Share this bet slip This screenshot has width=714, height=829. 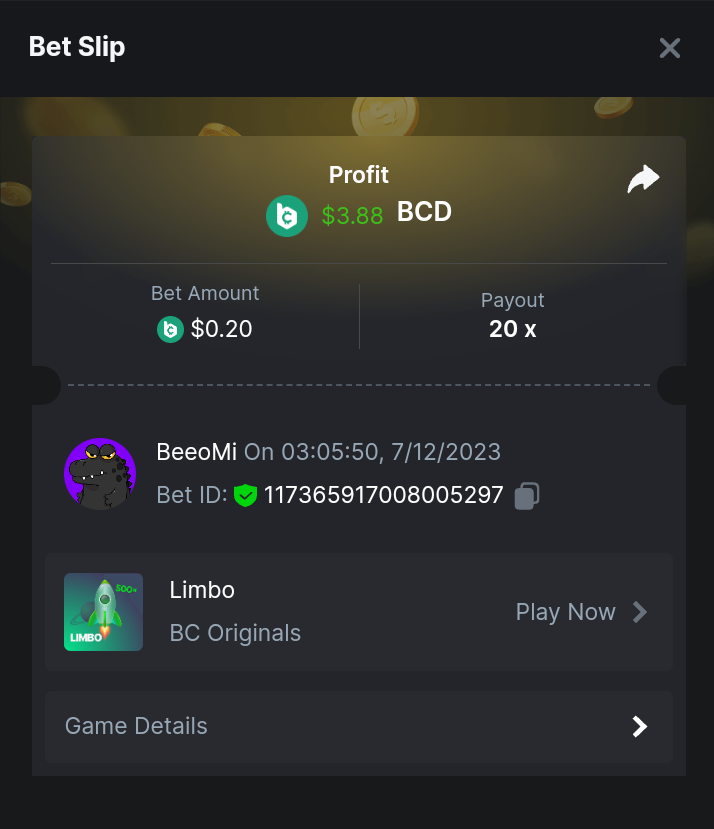coord(643,180)
